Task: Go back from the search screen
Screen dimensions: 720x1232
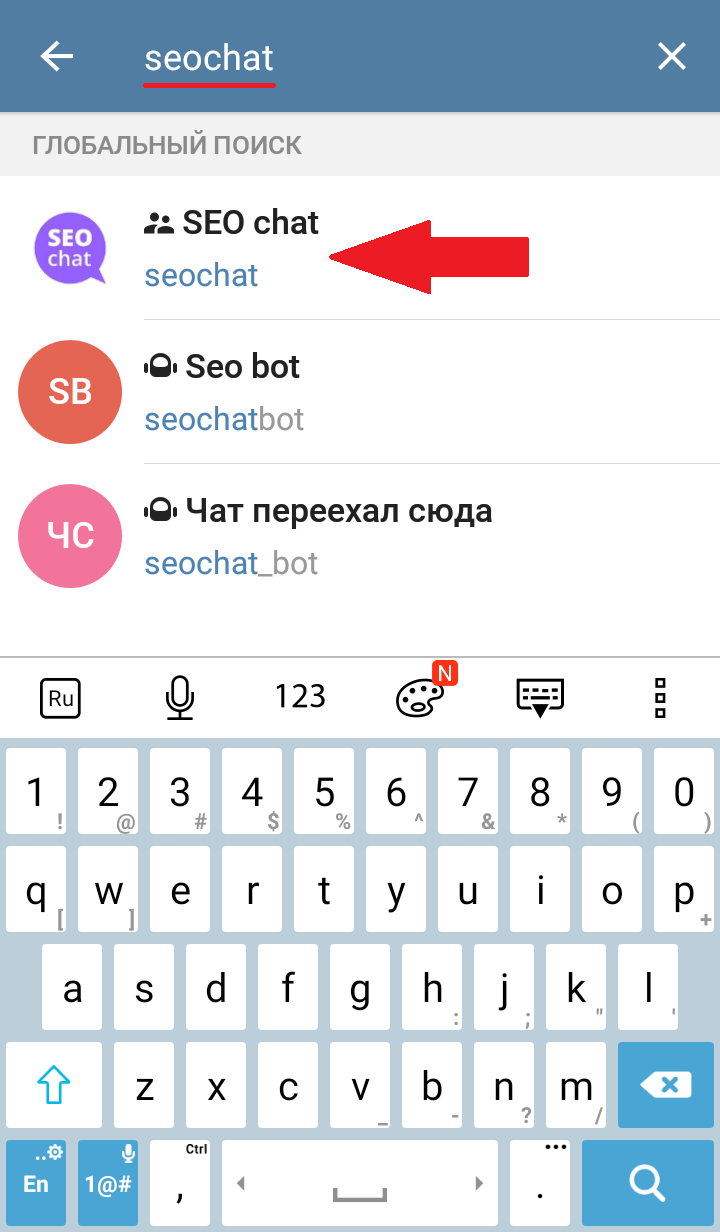Action: tap(57, 57)
